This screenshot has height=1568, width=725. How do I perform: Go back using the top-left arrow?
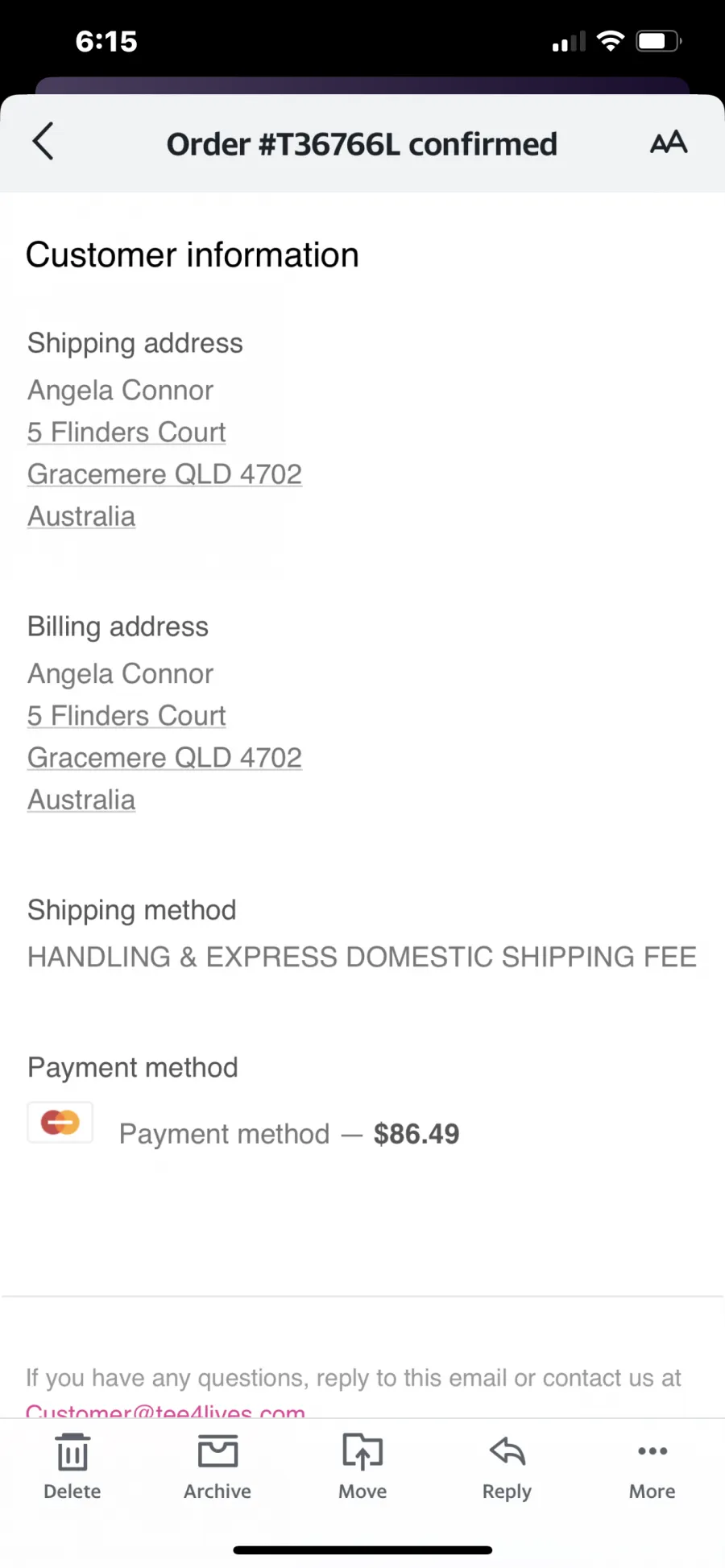(x=43, y=142)
